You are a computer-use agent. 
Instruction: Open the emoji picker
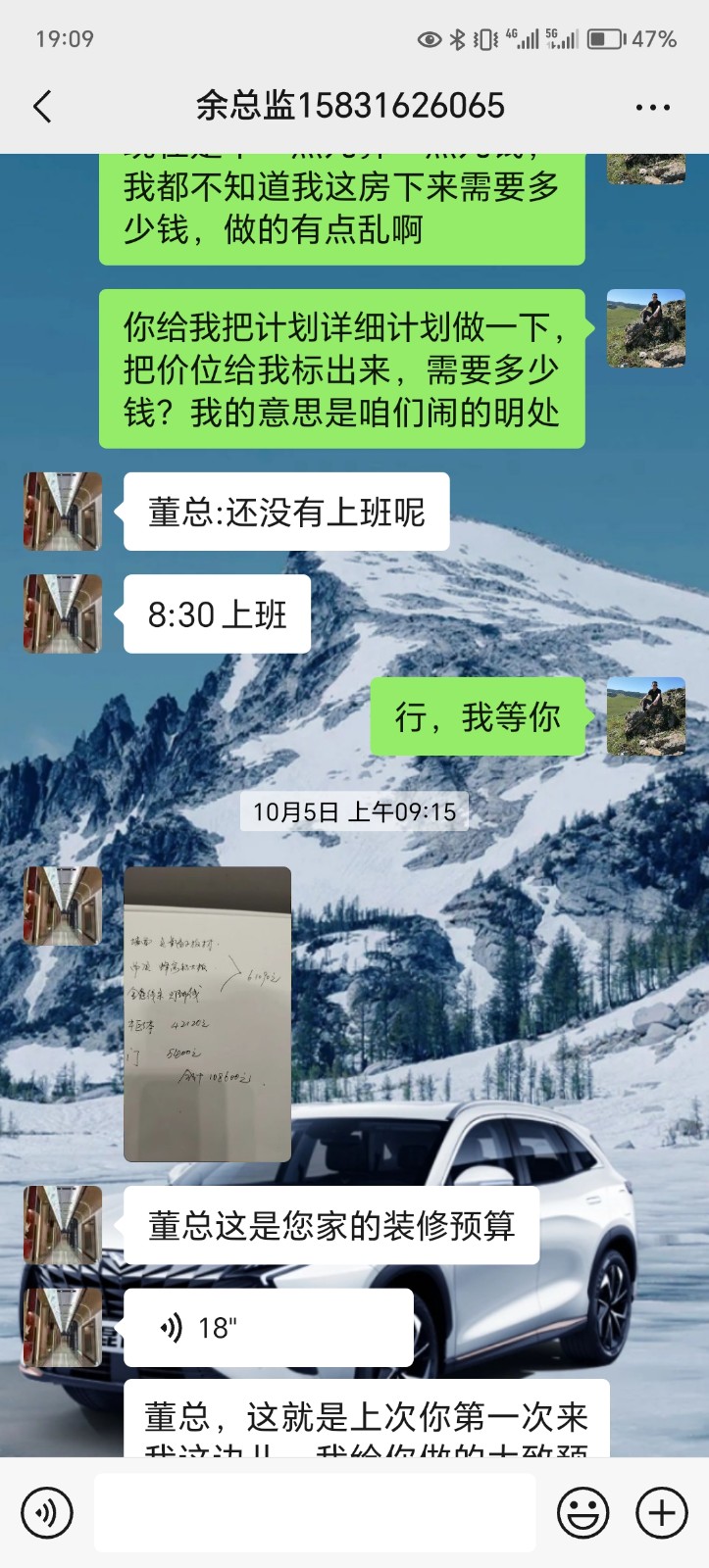point(582,1512)
